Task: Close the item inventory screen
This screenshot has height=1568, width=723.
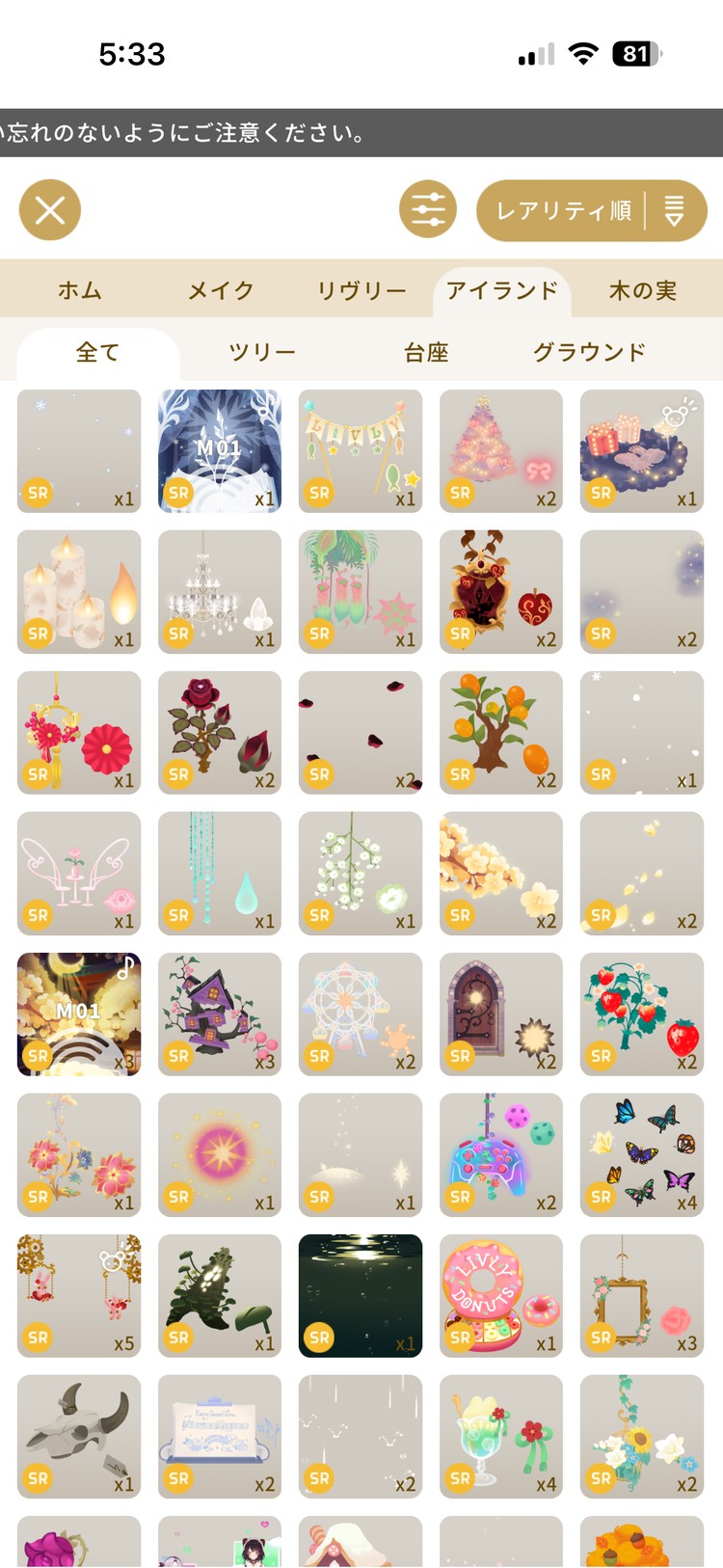Action: click(x=50, y=209)
